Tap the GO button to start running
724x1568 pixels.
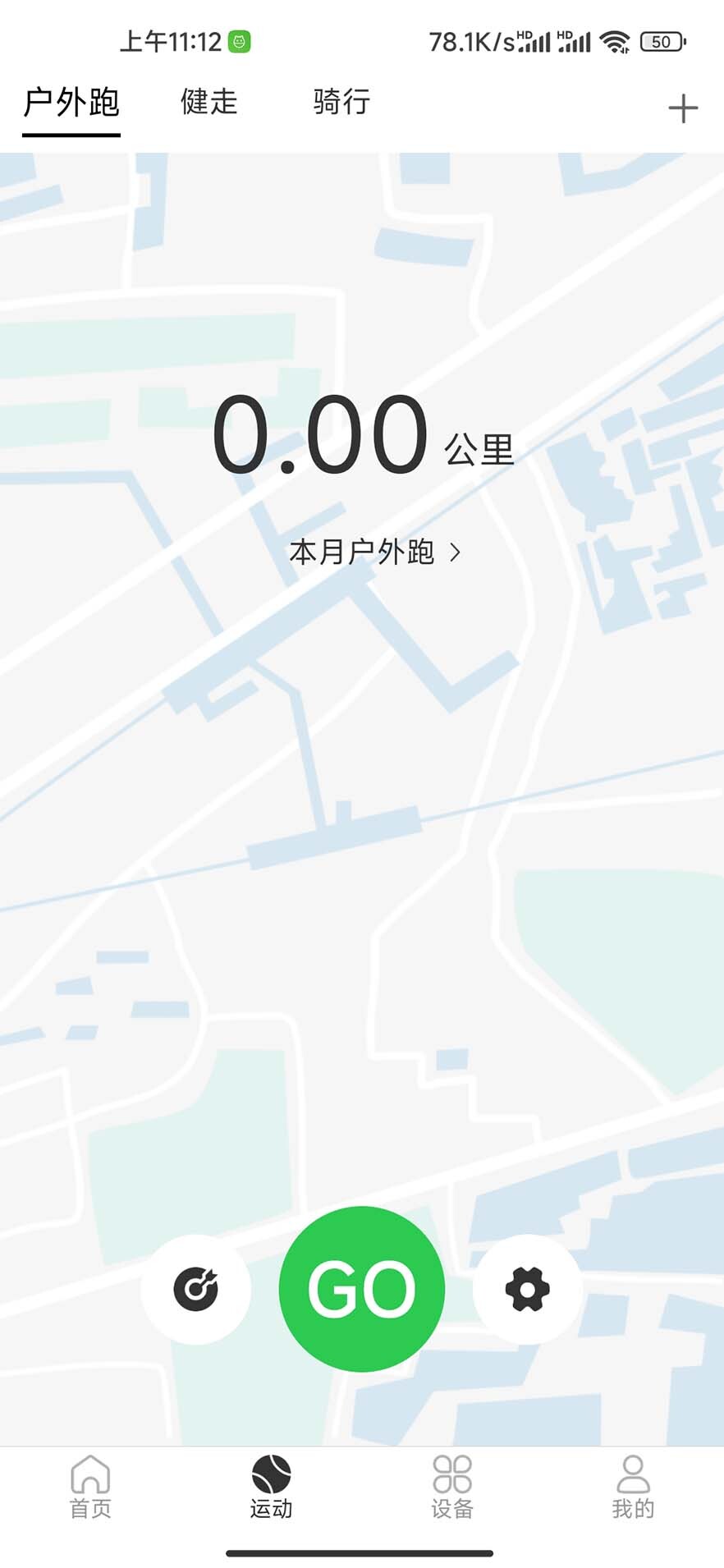coord(362,1288)
